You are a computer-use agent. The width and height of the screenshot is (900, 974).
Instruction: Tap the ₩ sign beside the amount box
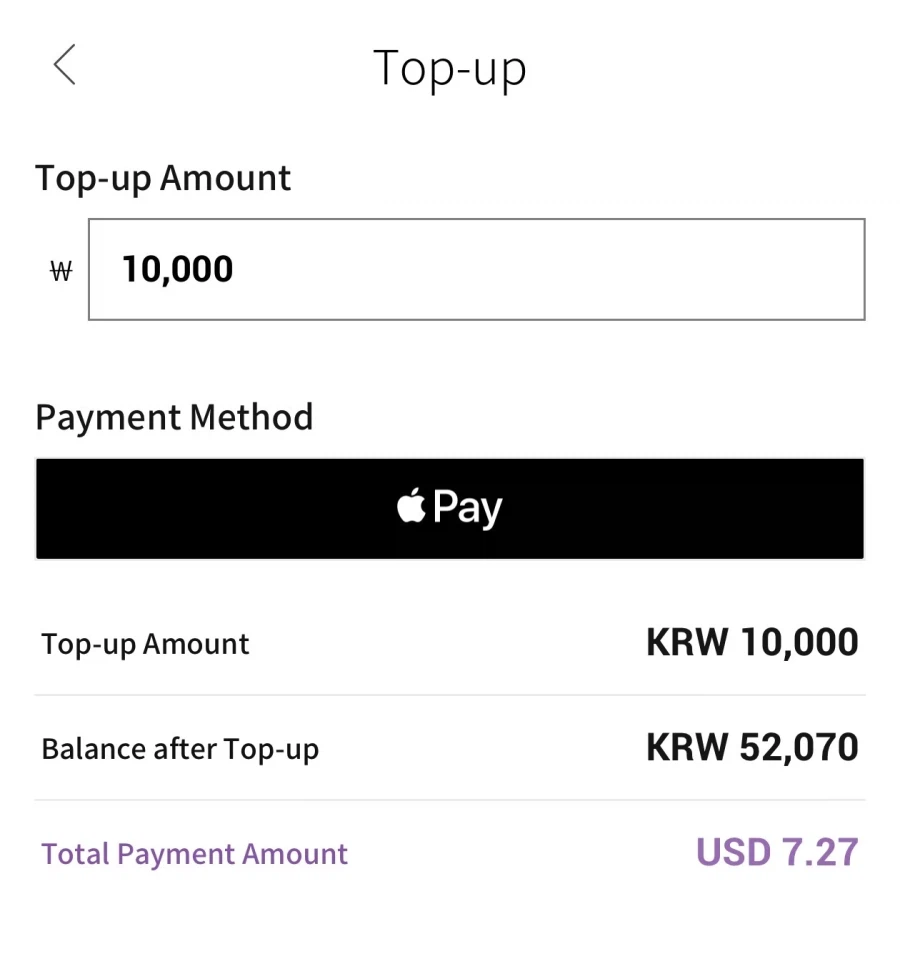60,270
